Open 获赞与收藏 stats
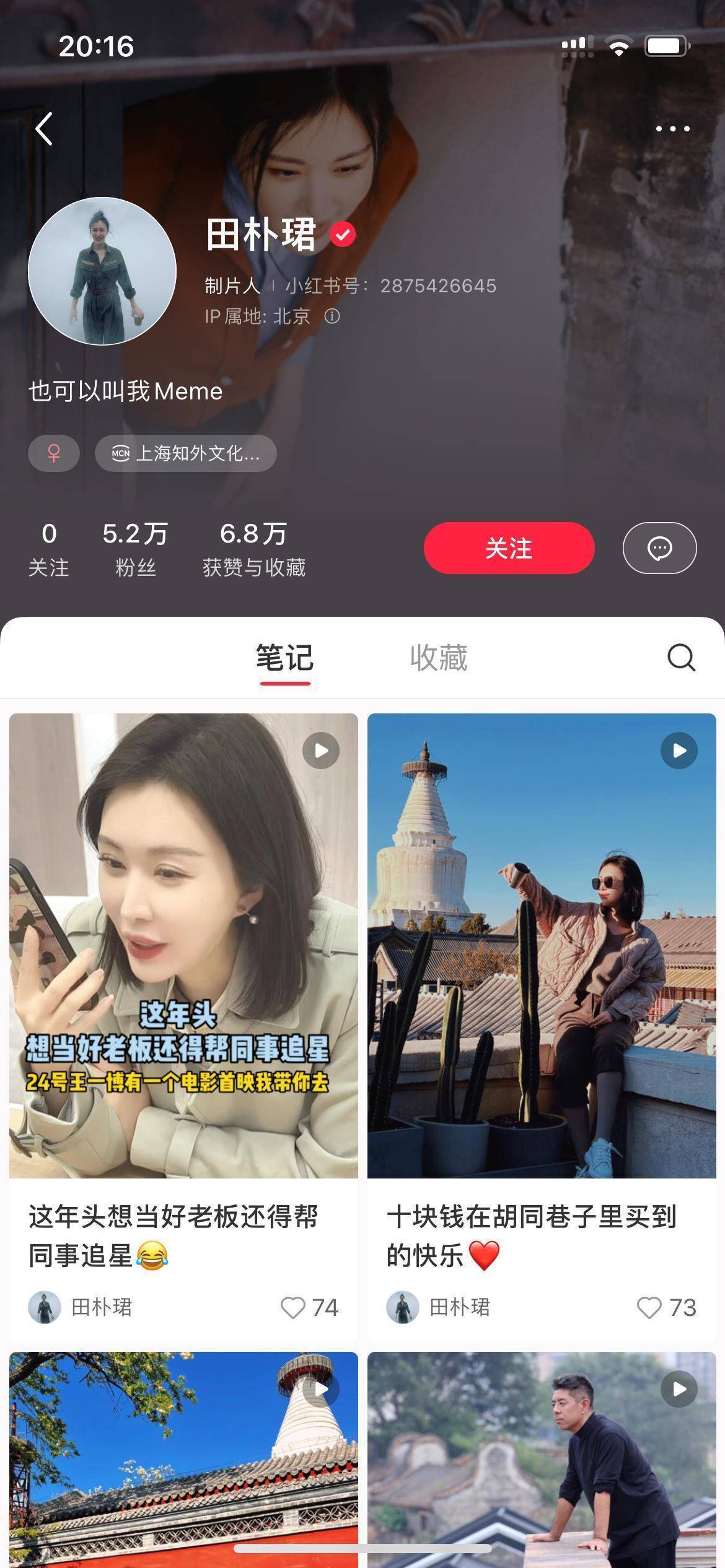 pyautogui.click(x=253, y=549)
